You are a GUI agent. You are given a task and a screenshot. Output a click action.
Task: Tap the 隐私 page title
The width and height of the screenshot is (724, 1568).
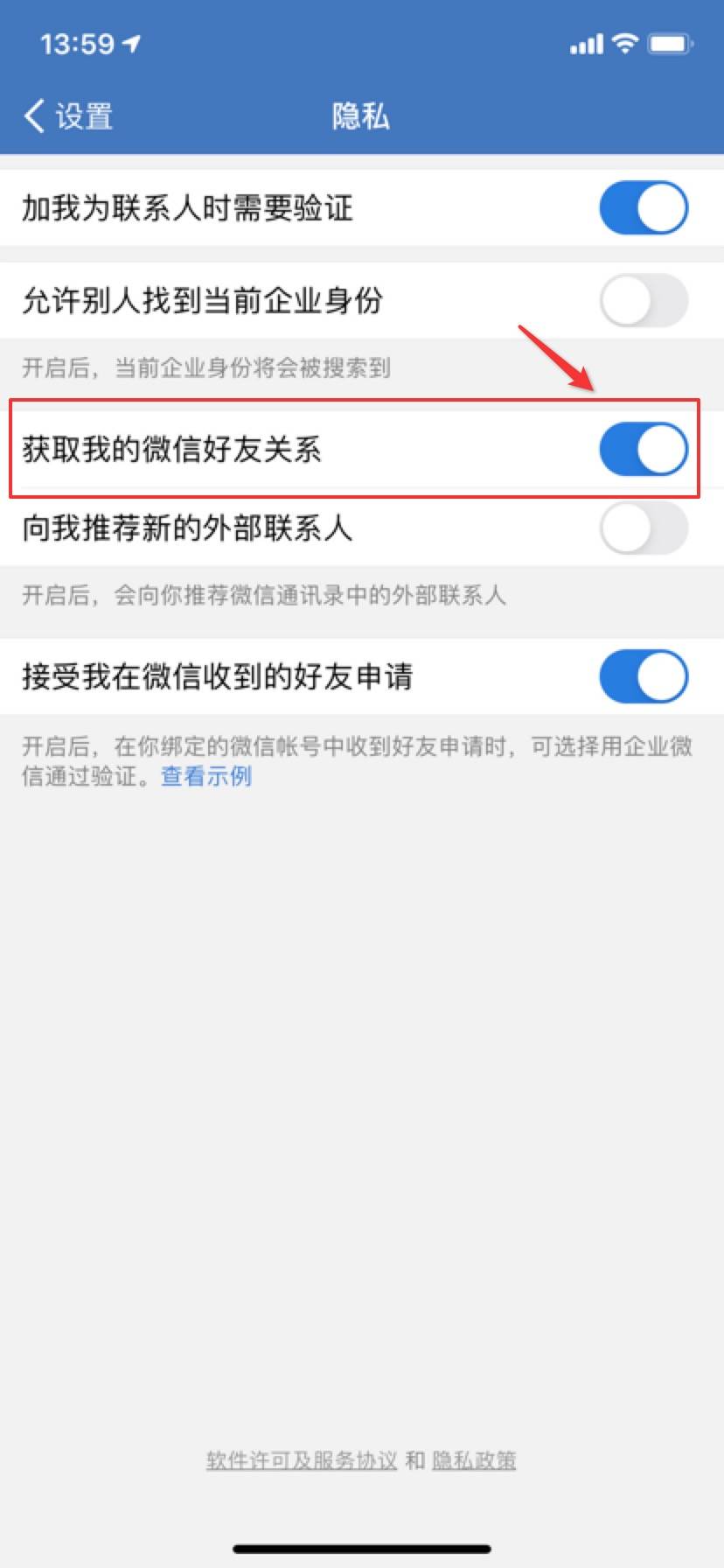[x=361, y=115]
